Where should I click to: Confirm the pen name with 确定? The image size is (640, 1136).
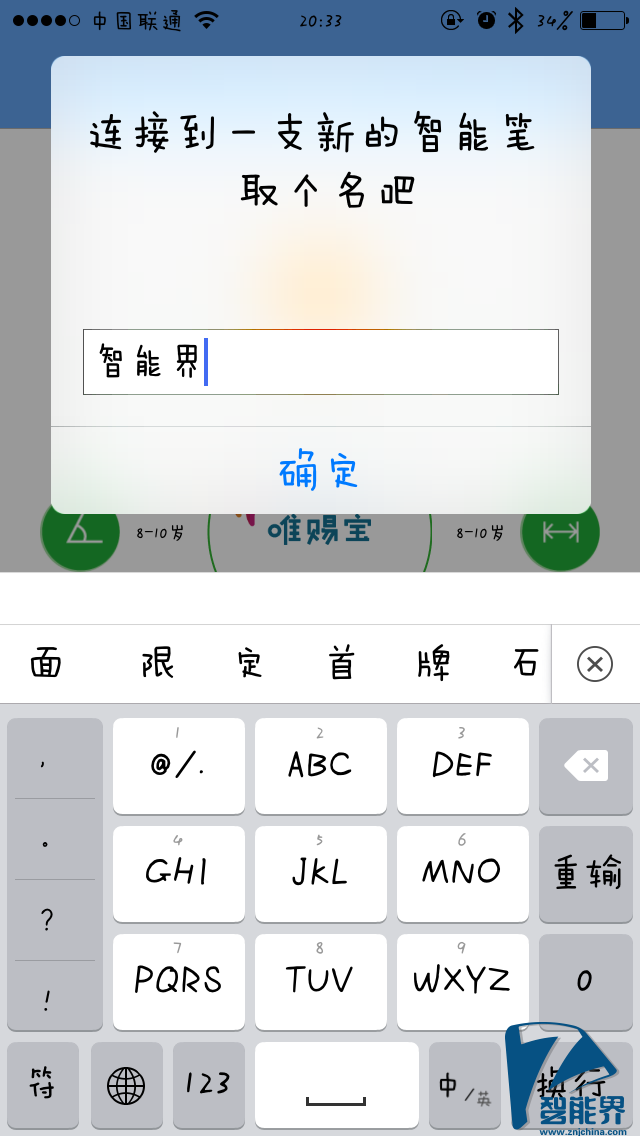320,471
